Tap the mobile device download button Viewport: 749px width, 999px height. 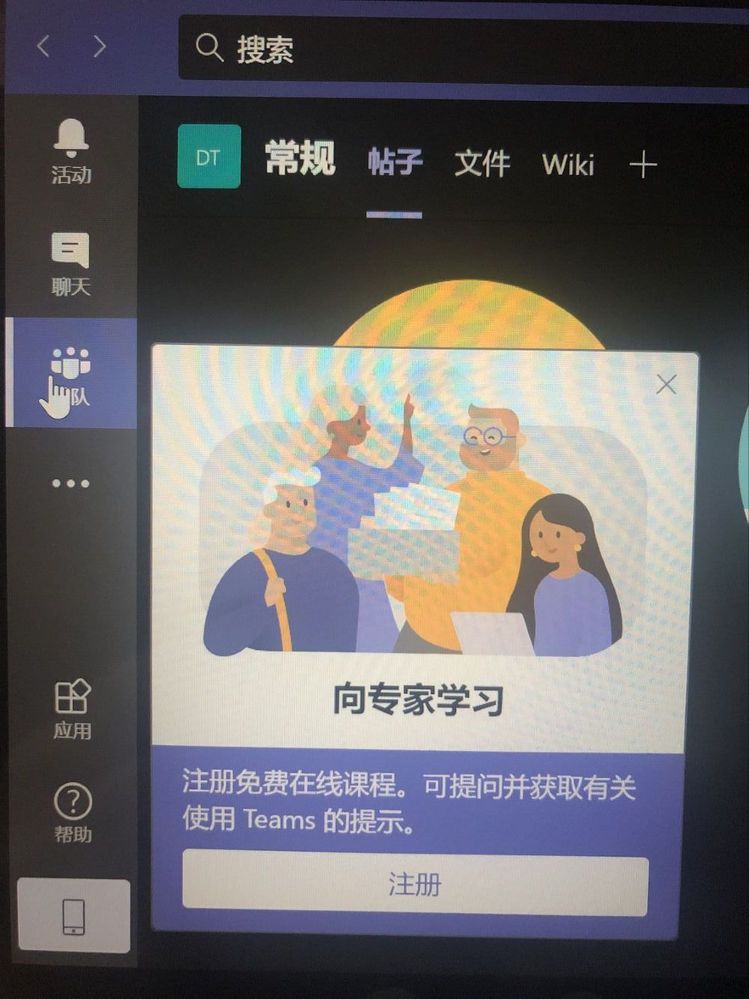click(x=74, y=916)
